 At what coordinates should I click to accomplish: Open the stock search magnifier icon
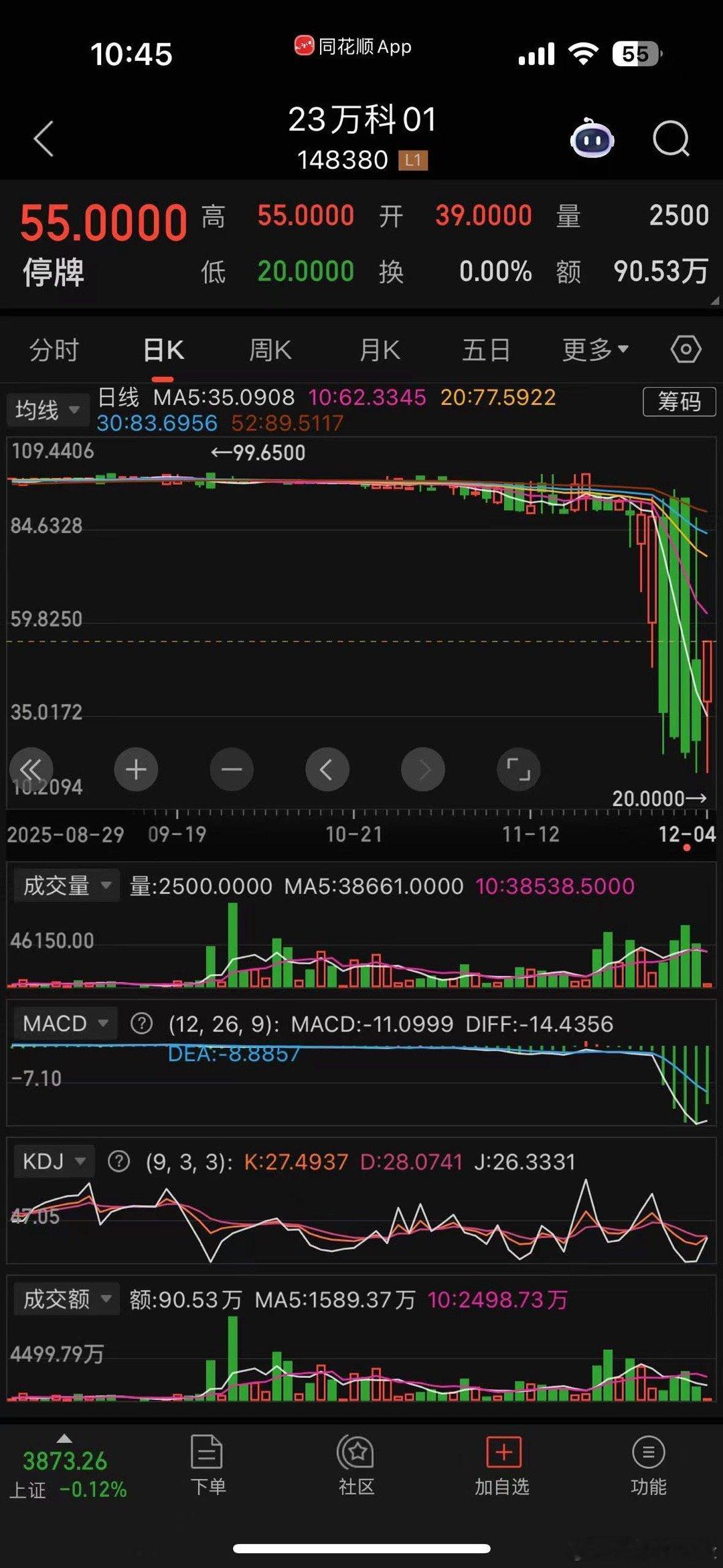pos(670,137)
